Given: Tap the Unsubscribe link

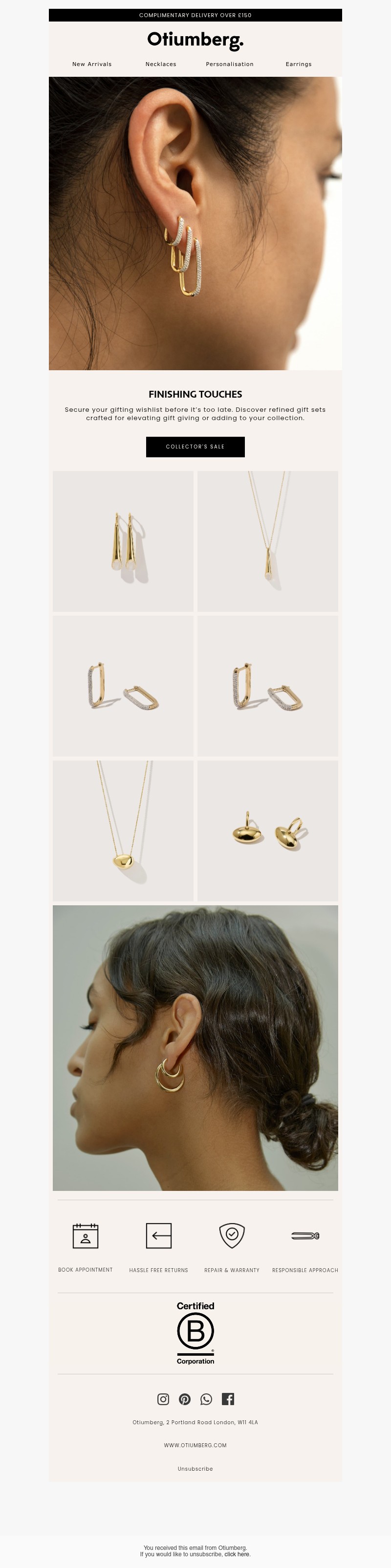Looking at the screenshot, I should tap(195, 1469).
